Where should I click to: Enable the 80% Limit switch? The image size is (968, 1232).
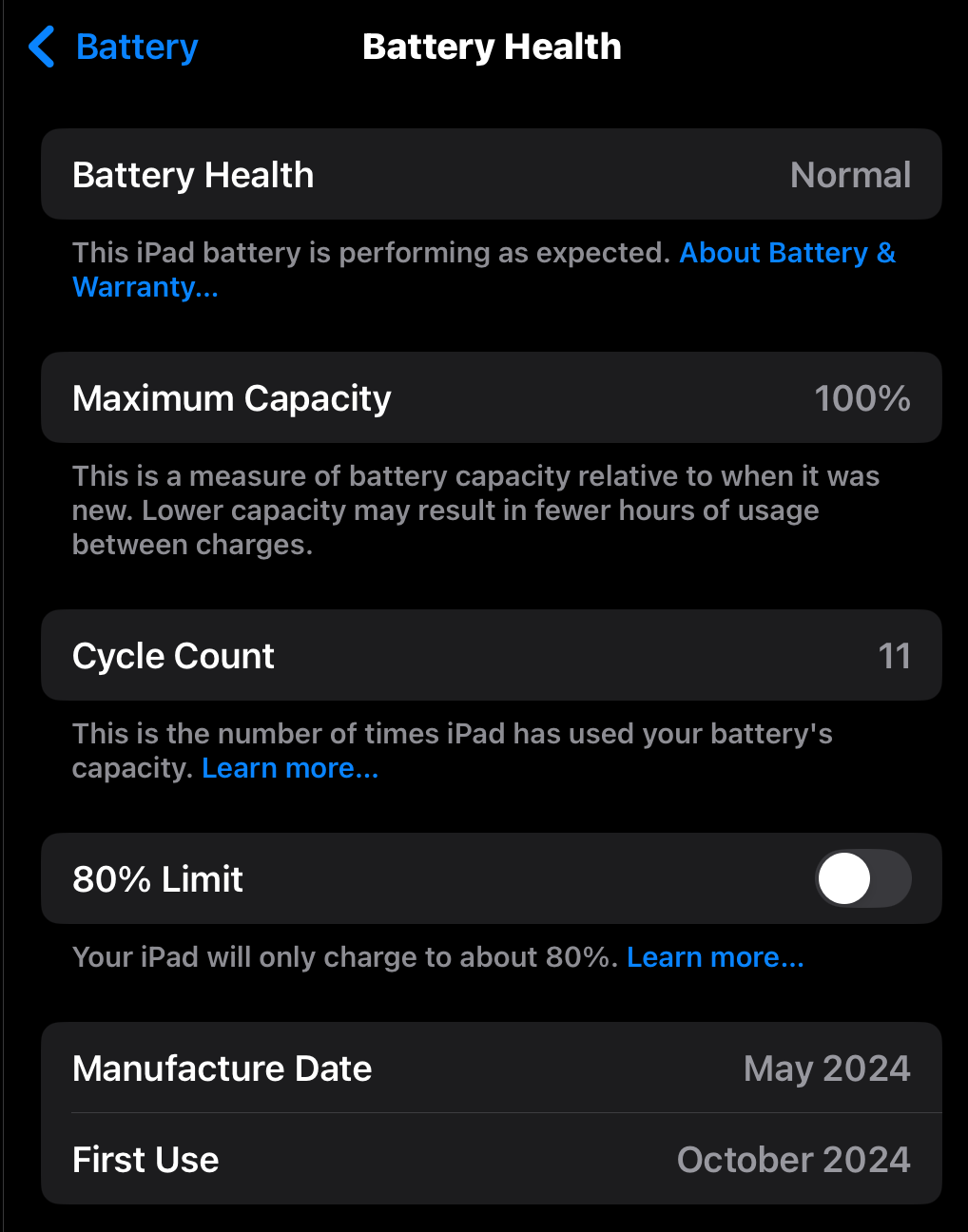pyautogui.click(x=862, y=878)
